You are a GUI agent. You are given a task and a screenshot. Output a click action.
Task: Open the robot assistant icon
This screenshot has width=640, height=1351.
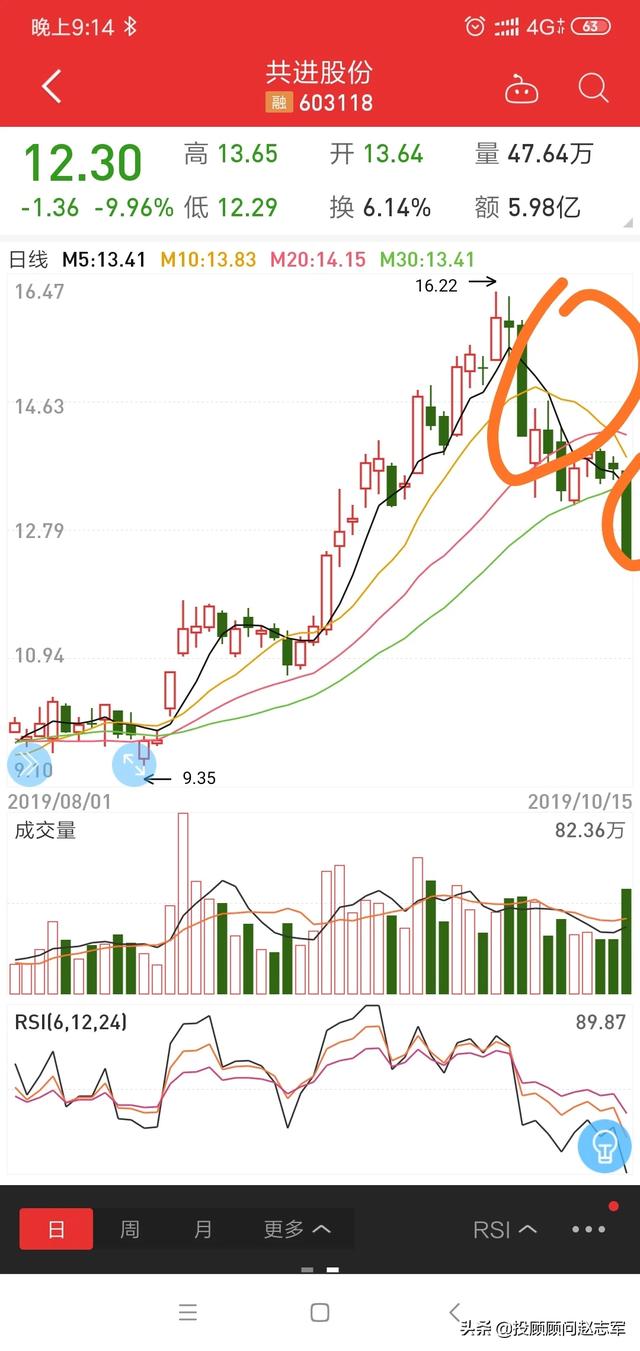521,89
